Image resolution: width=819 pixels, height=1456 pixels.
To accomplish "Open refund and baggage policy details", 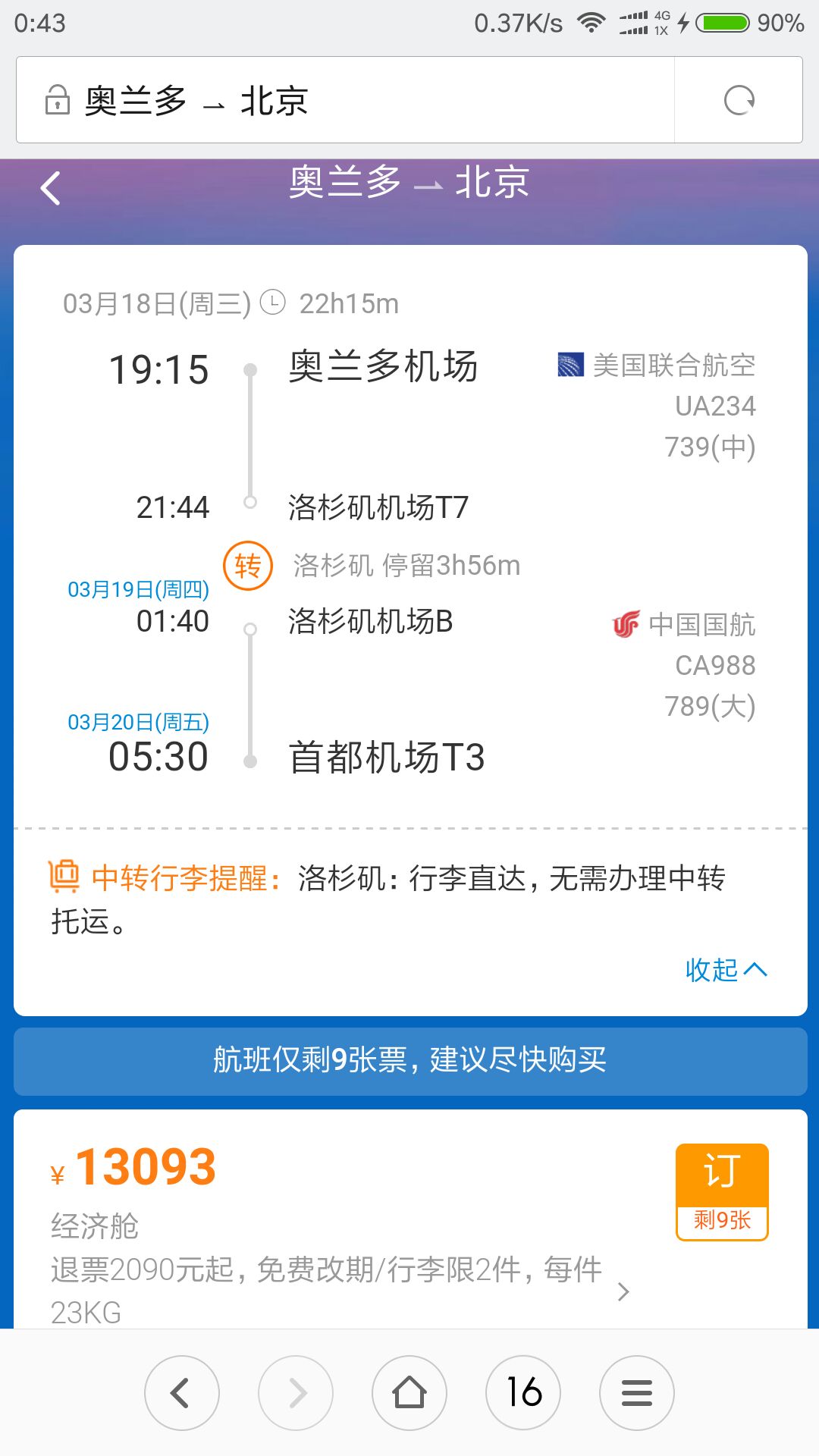I will 340,1291.
